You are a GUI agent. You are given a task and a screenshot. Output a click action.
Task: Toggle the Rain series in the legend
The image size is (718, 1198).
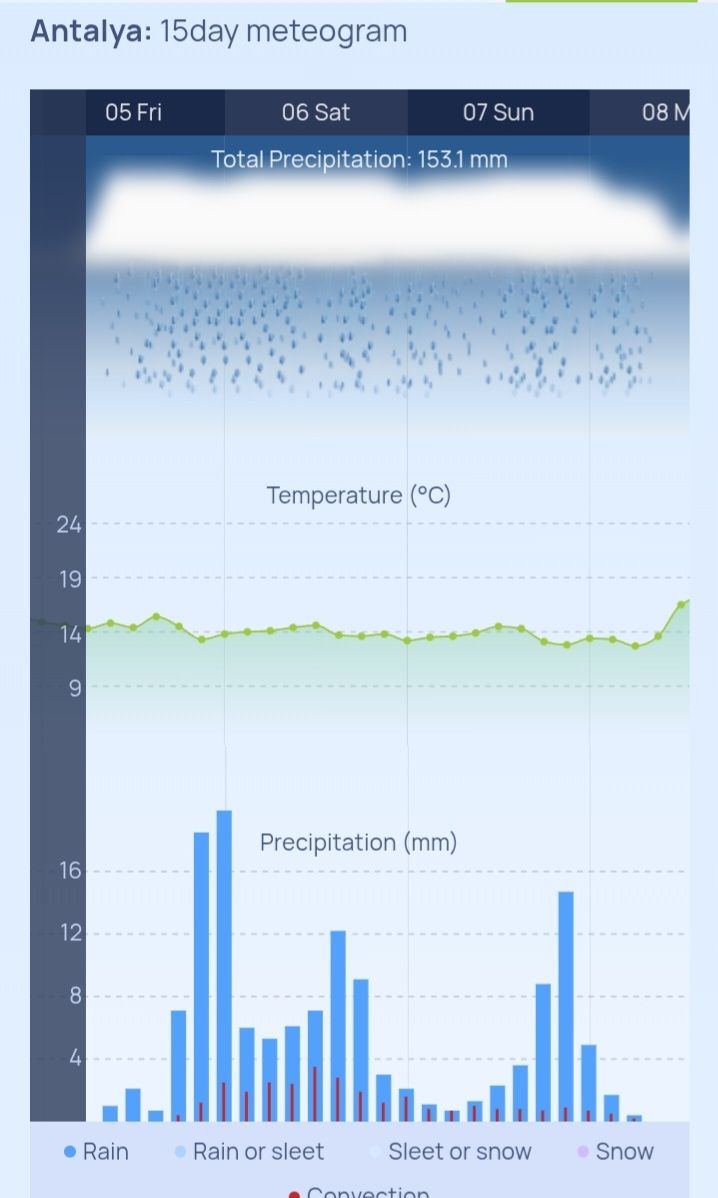tap(97, 1152)
